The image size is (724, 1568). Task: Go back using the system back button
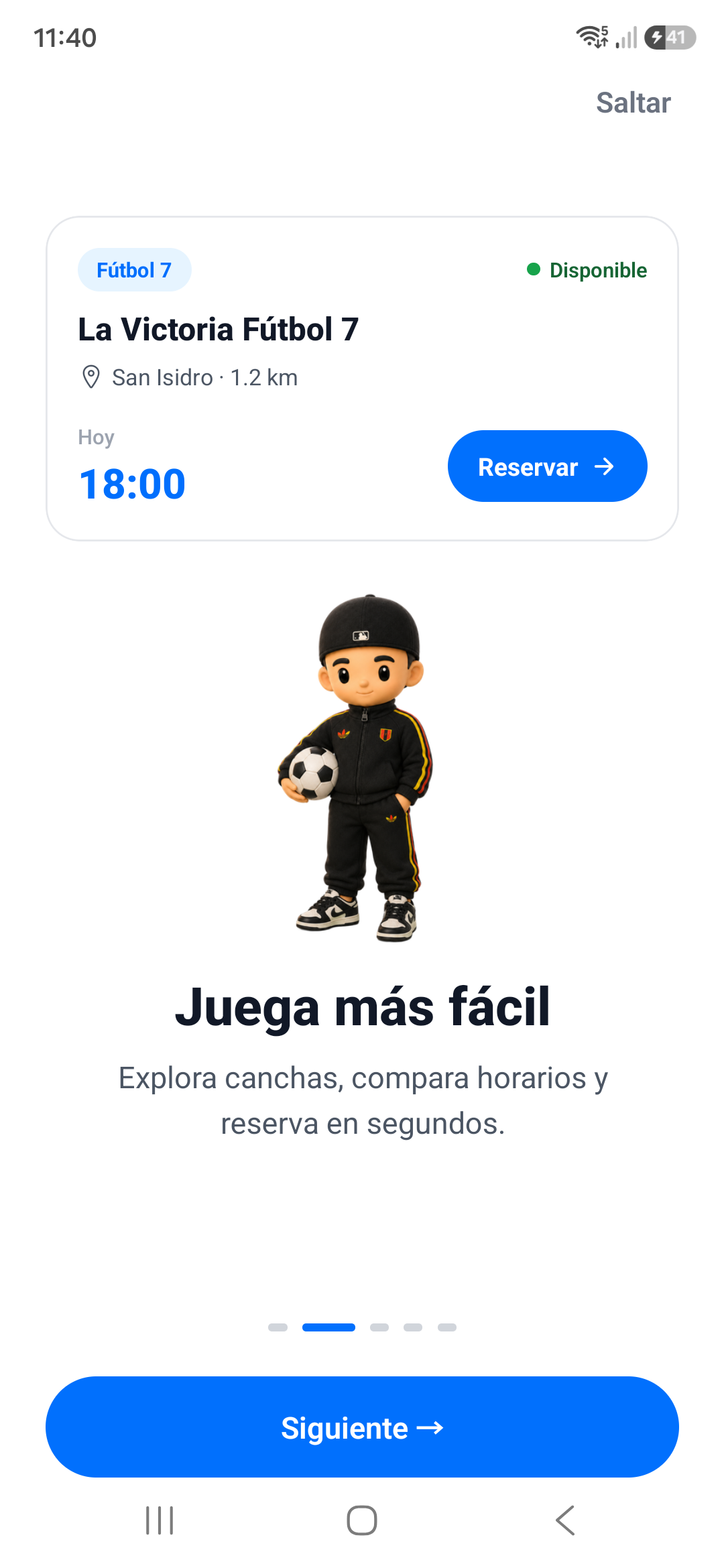[565, 1520]
